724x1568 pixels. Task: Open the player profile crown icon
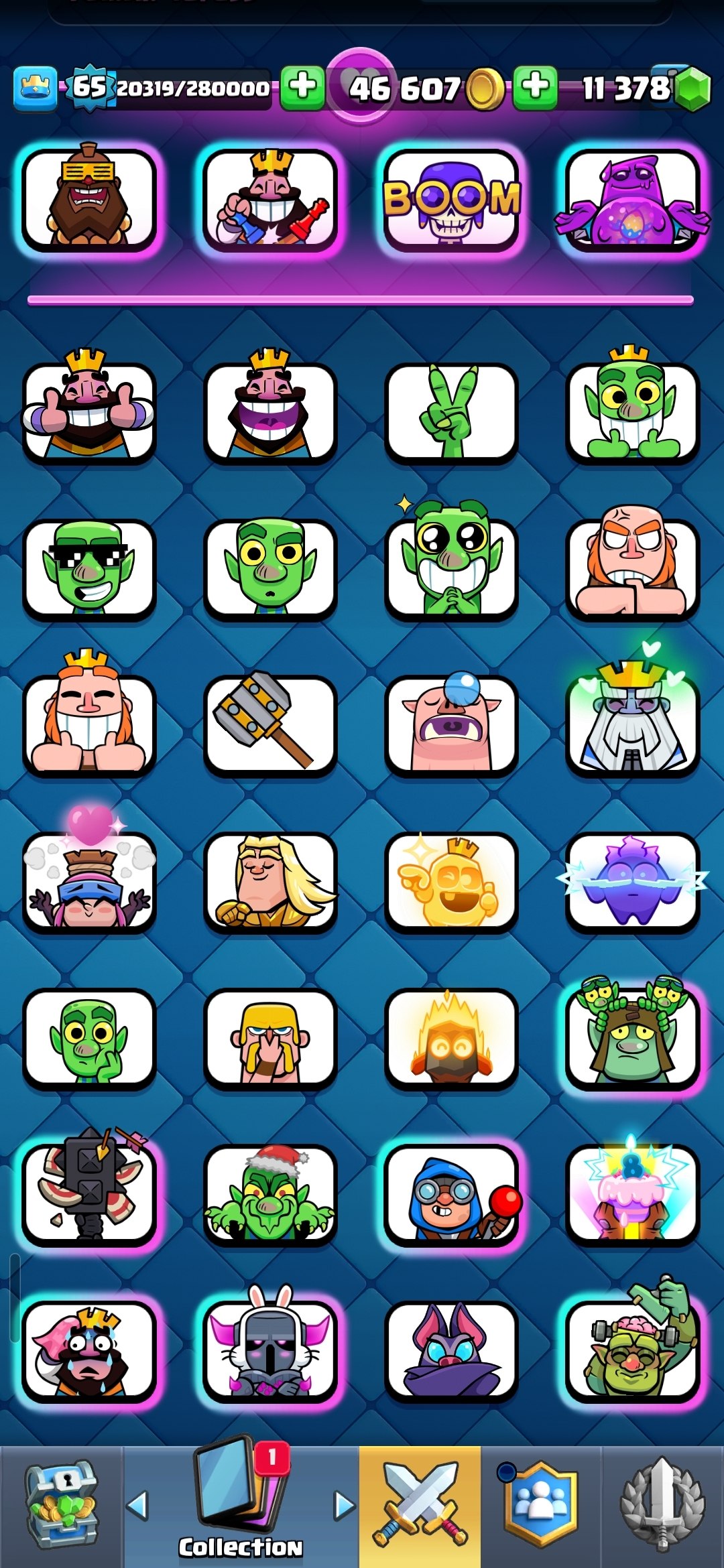point(36,88)
